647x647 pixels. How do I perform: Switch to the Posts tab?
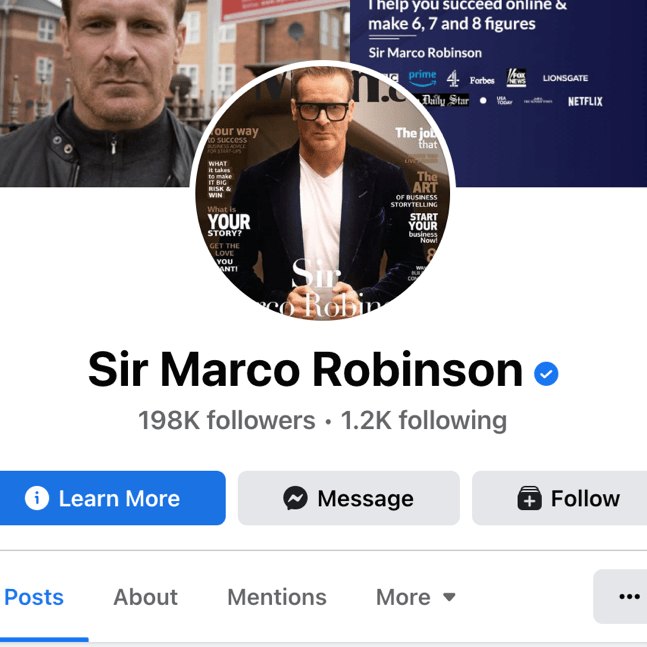tap(35, 597)
